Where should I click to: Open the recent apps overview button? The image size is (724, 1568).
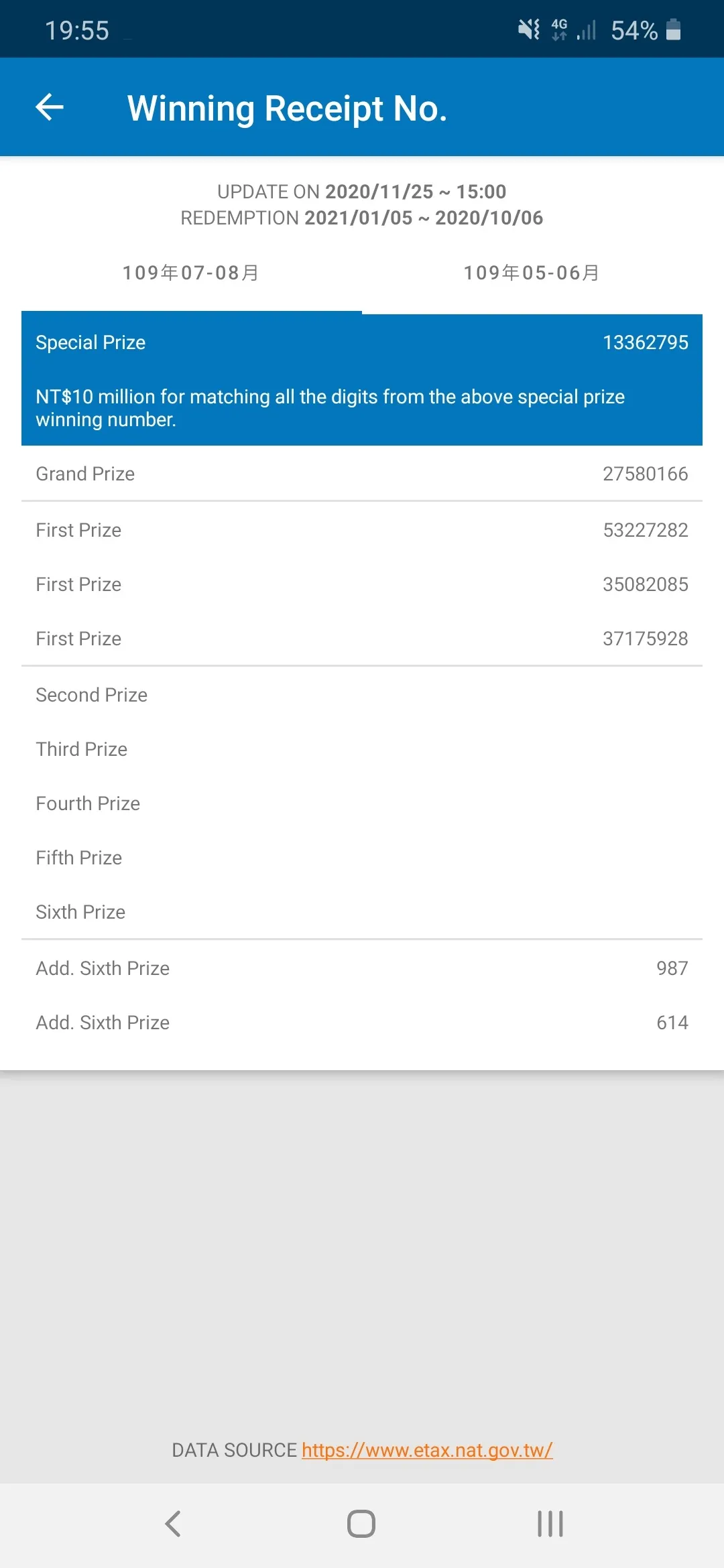point(548,1523)
